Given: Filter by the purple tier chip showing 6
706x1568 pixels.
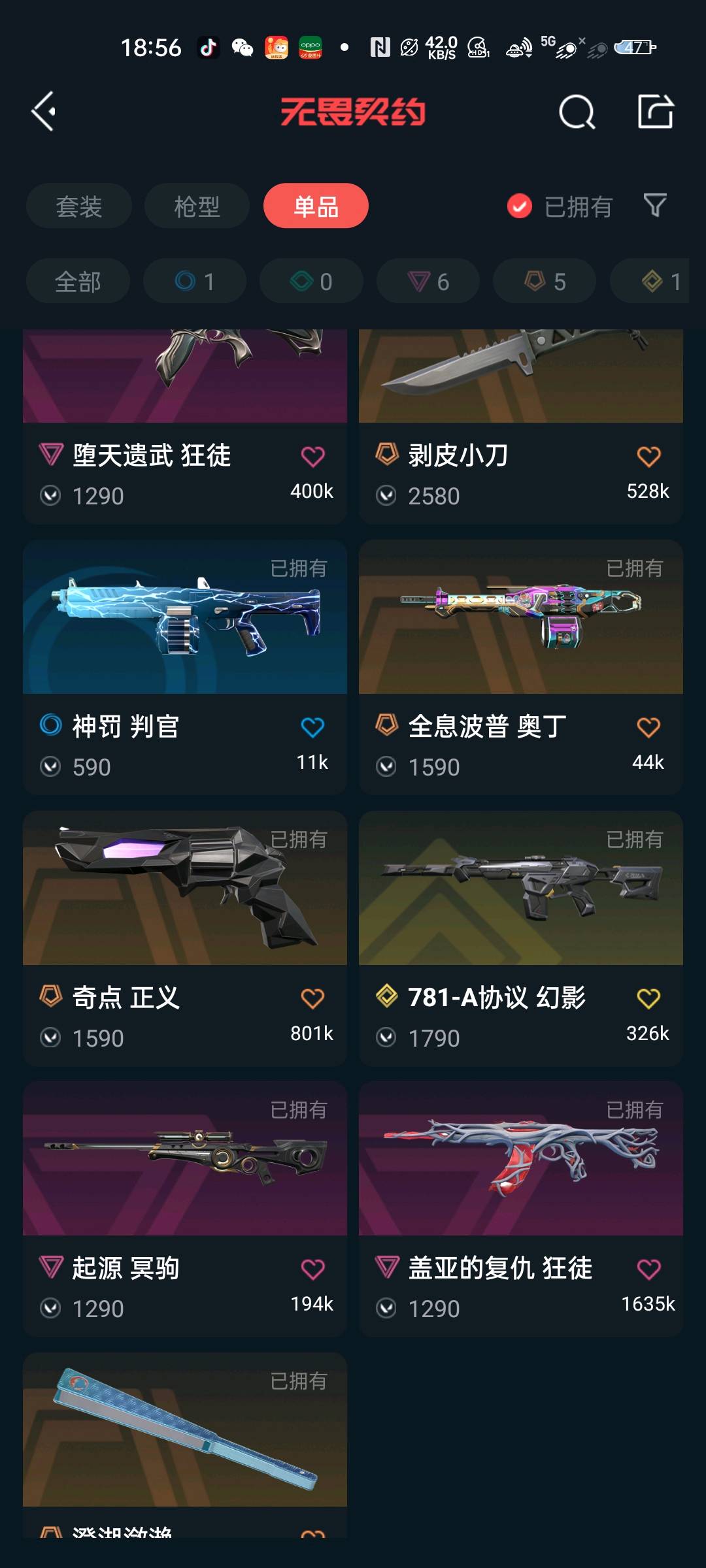Looking at the screenshot, I should [x=428, y=282].
